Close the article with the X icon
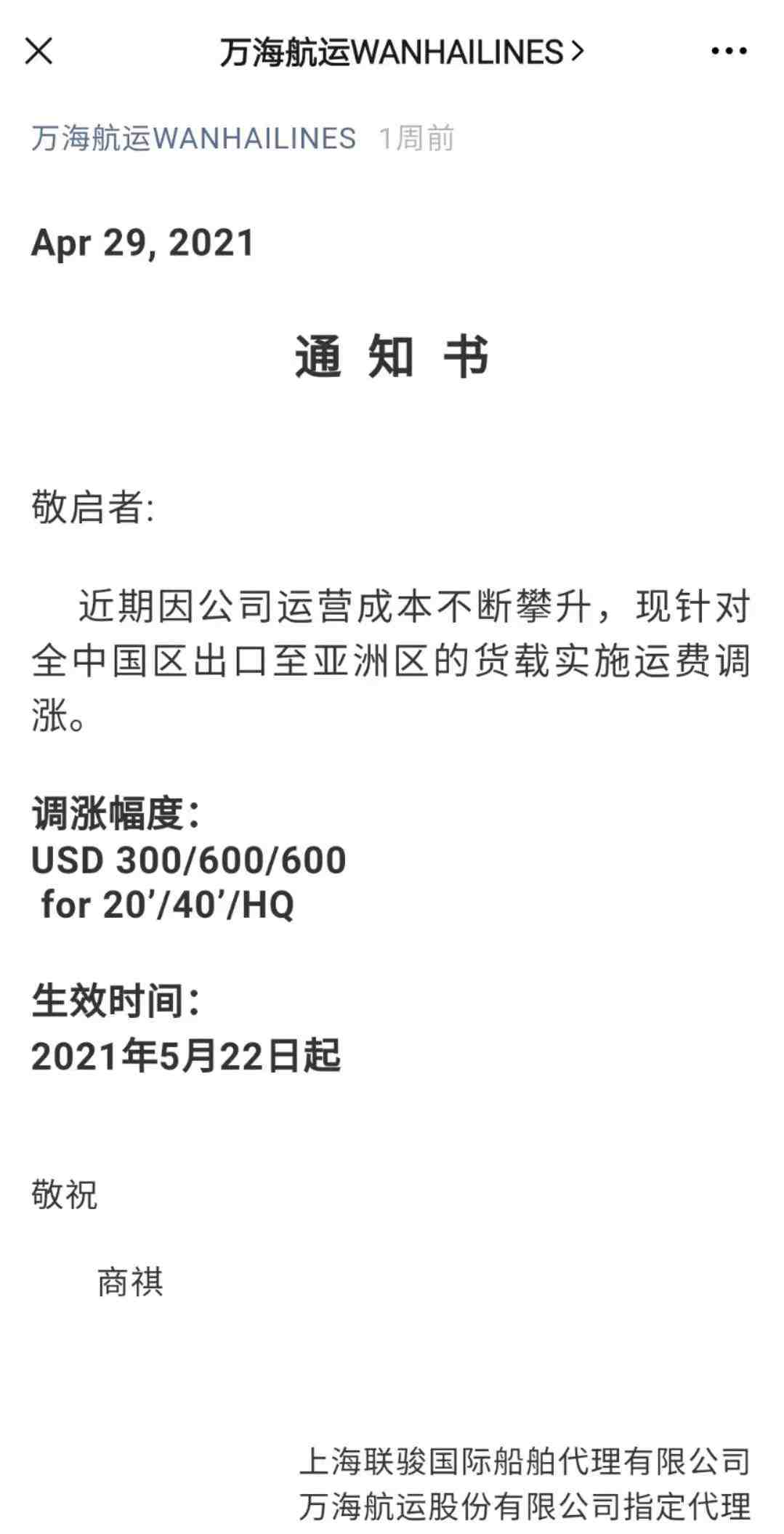Image resolution: width=784 pixels, height=1534 pixels. [39, 51]
